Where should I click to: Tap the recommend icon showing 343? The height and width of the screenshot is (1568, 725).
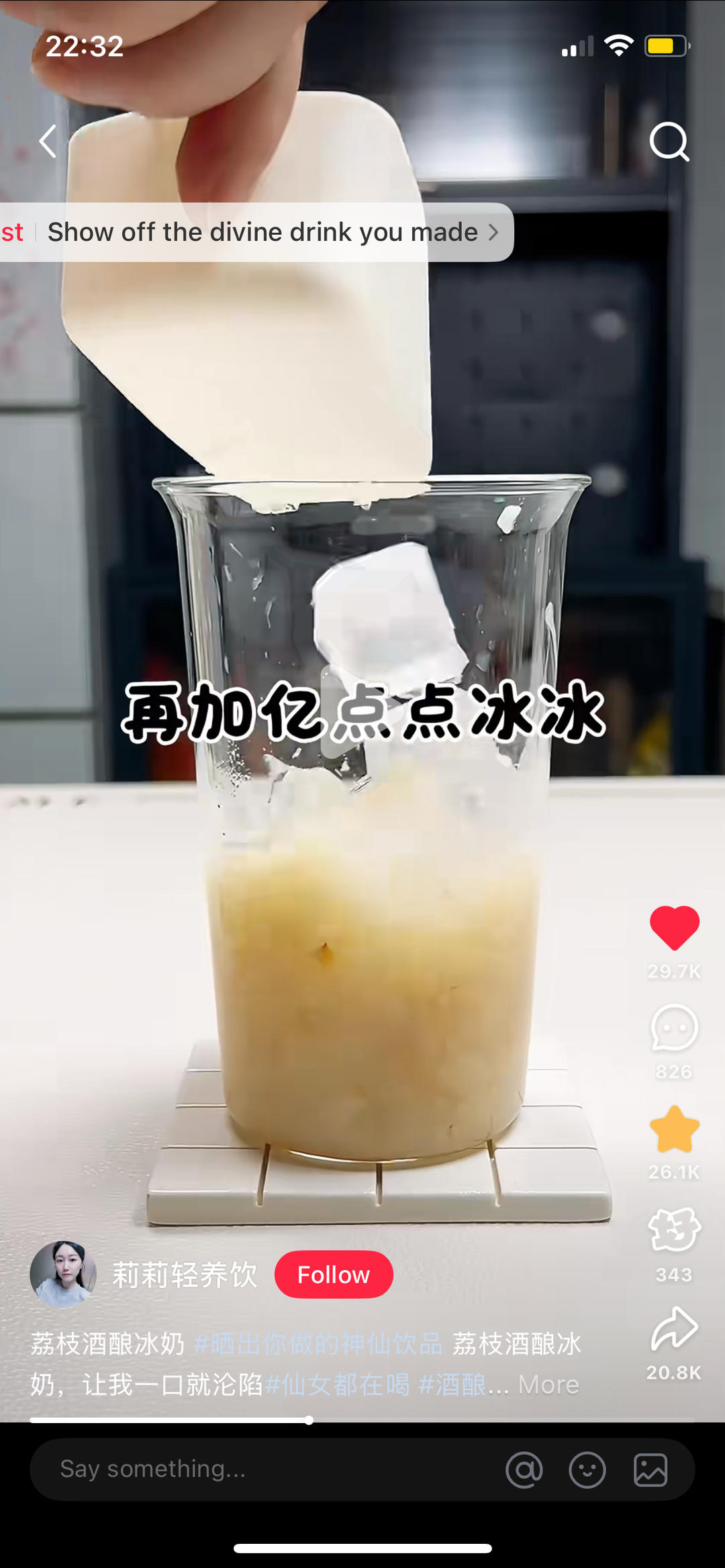[x=674, y=1231]
